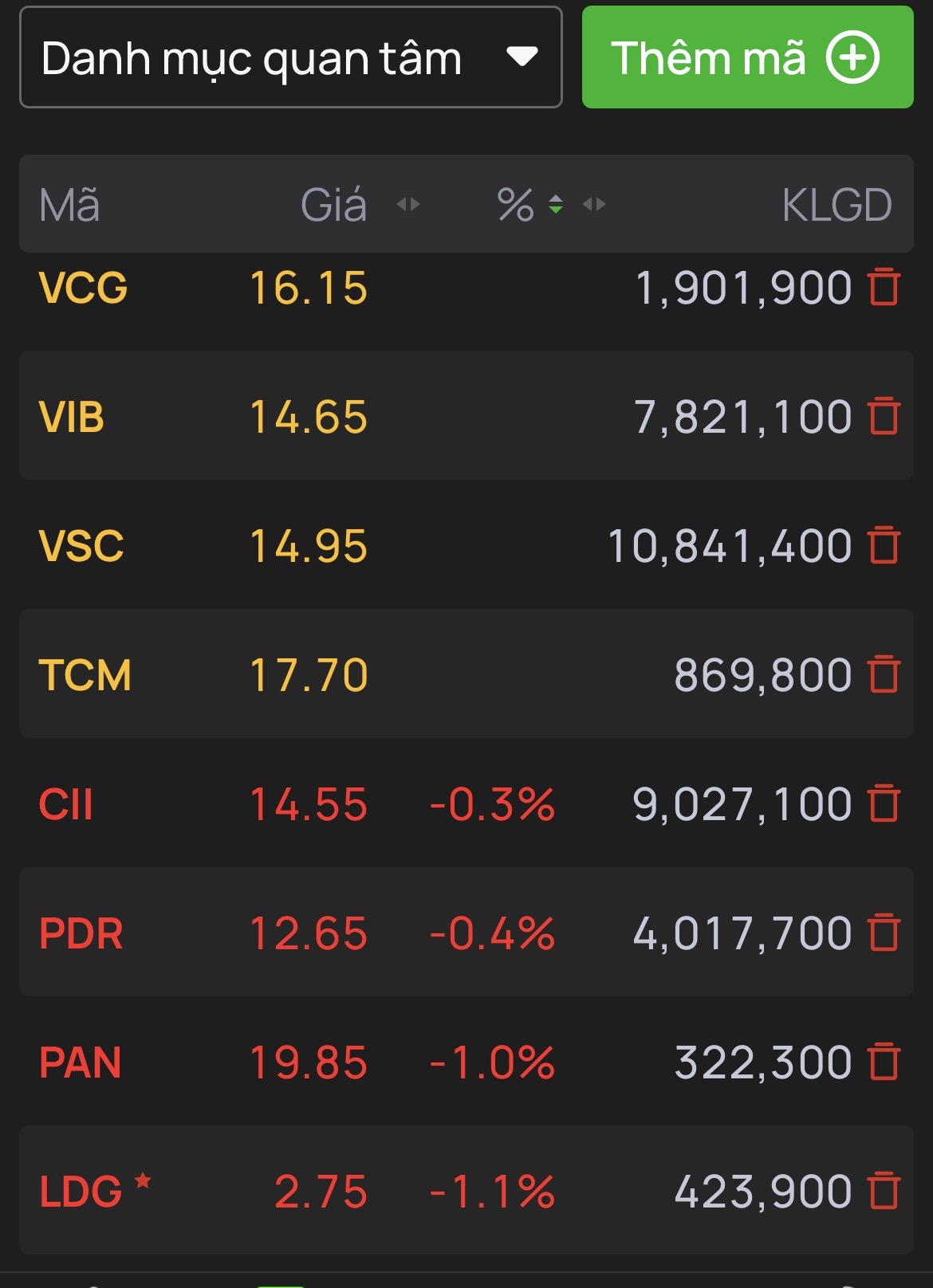This screenshot has width=933, height=1288.
Task: Switch the Giá column display
Action: tap(408, 205)
